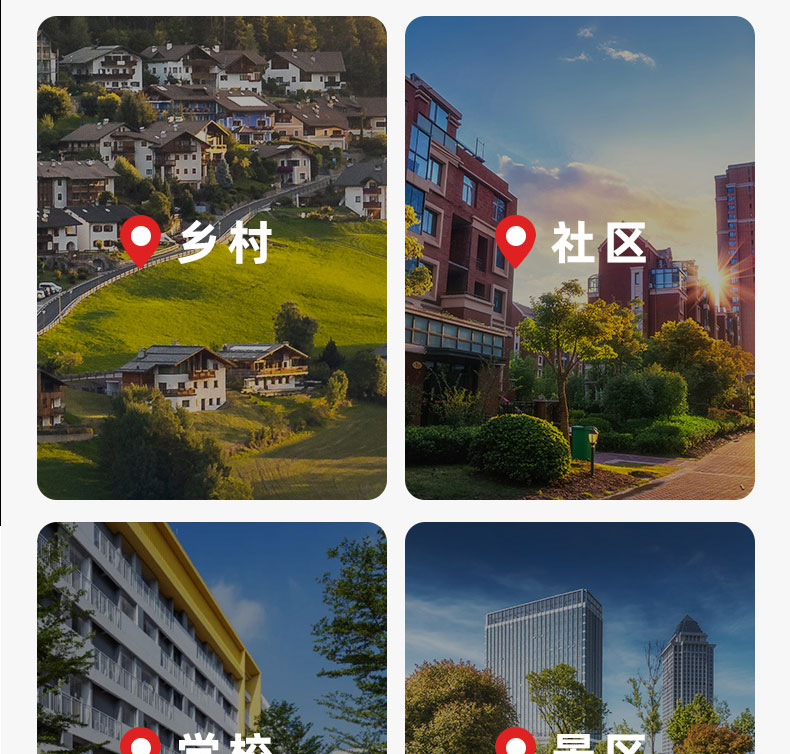View the 景区 scenic area card
This screenshot has height=754, width=790.
point(580,640)
